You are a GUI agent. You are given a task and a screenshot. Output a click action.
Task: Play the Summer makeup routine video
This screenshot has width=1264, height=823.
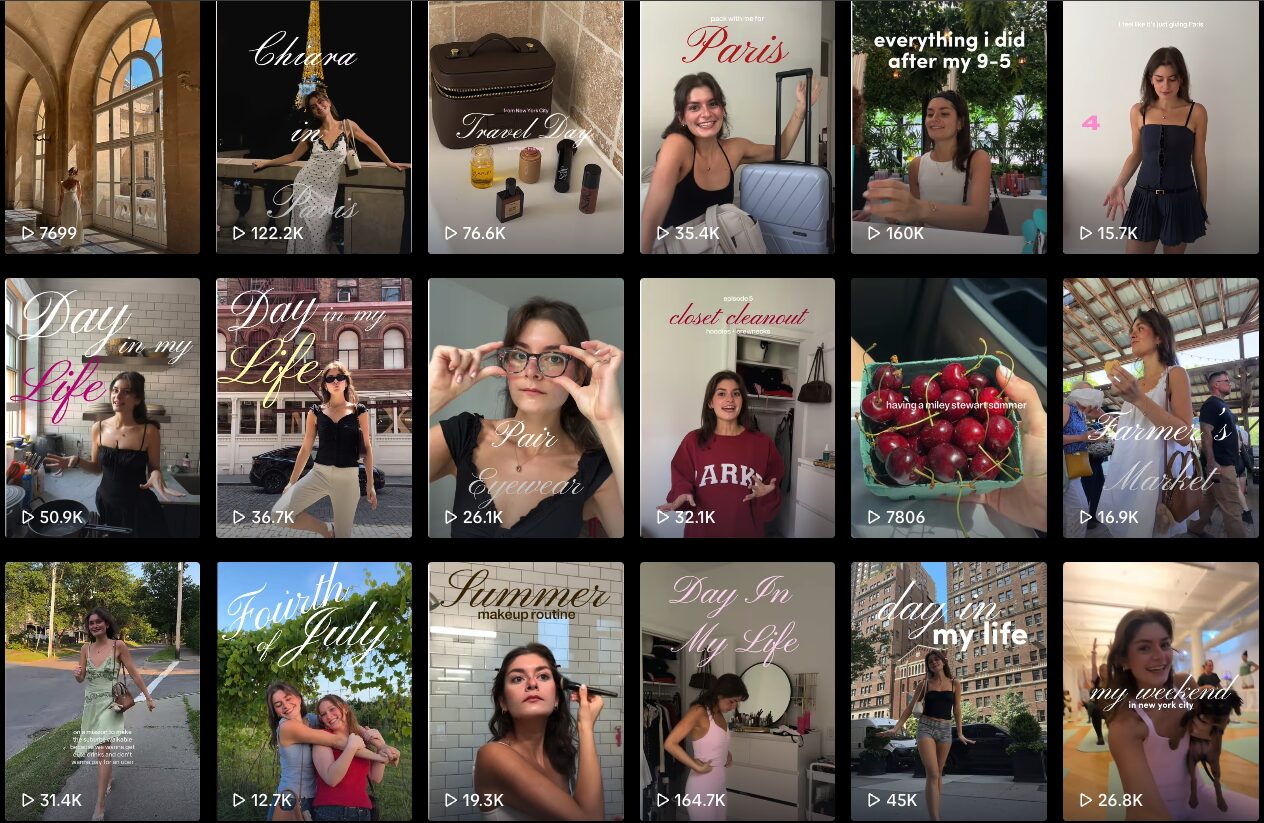526,691
